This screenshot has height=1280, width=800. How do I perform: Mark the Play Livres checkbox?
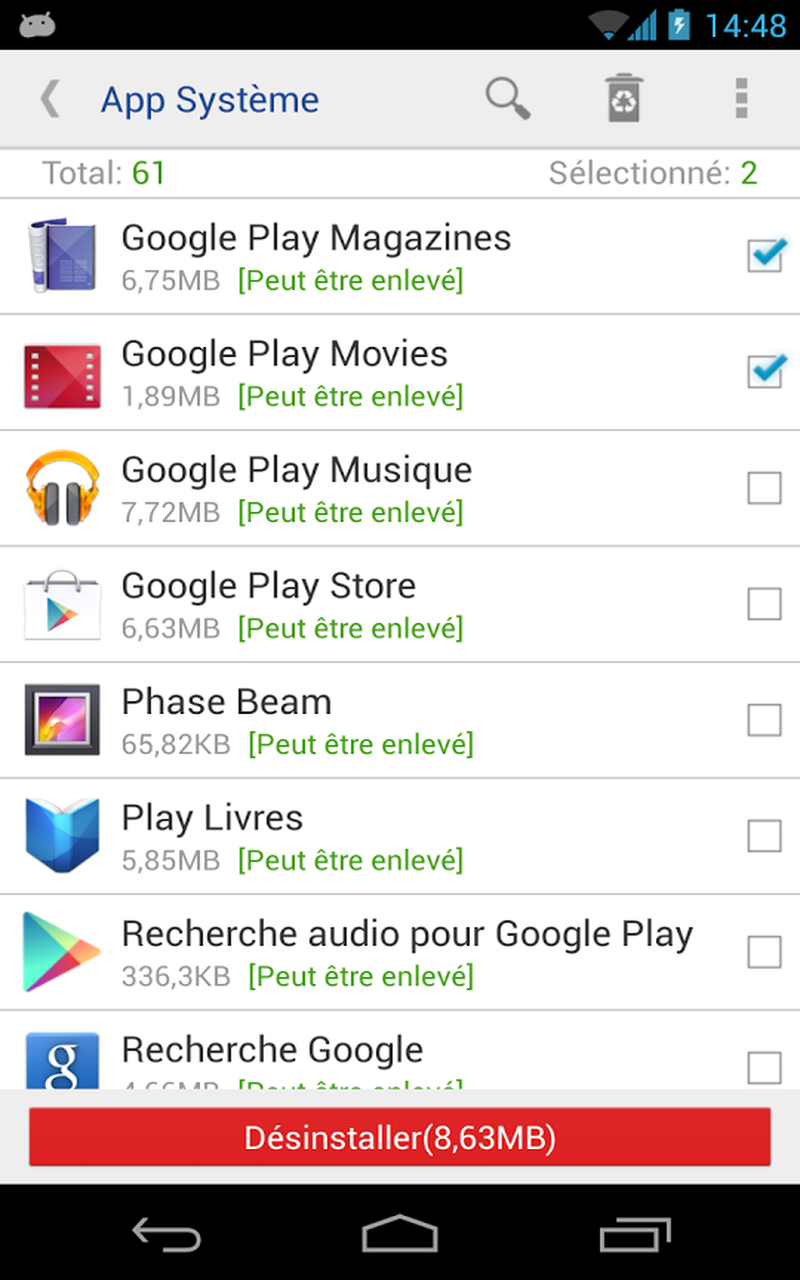765,836
